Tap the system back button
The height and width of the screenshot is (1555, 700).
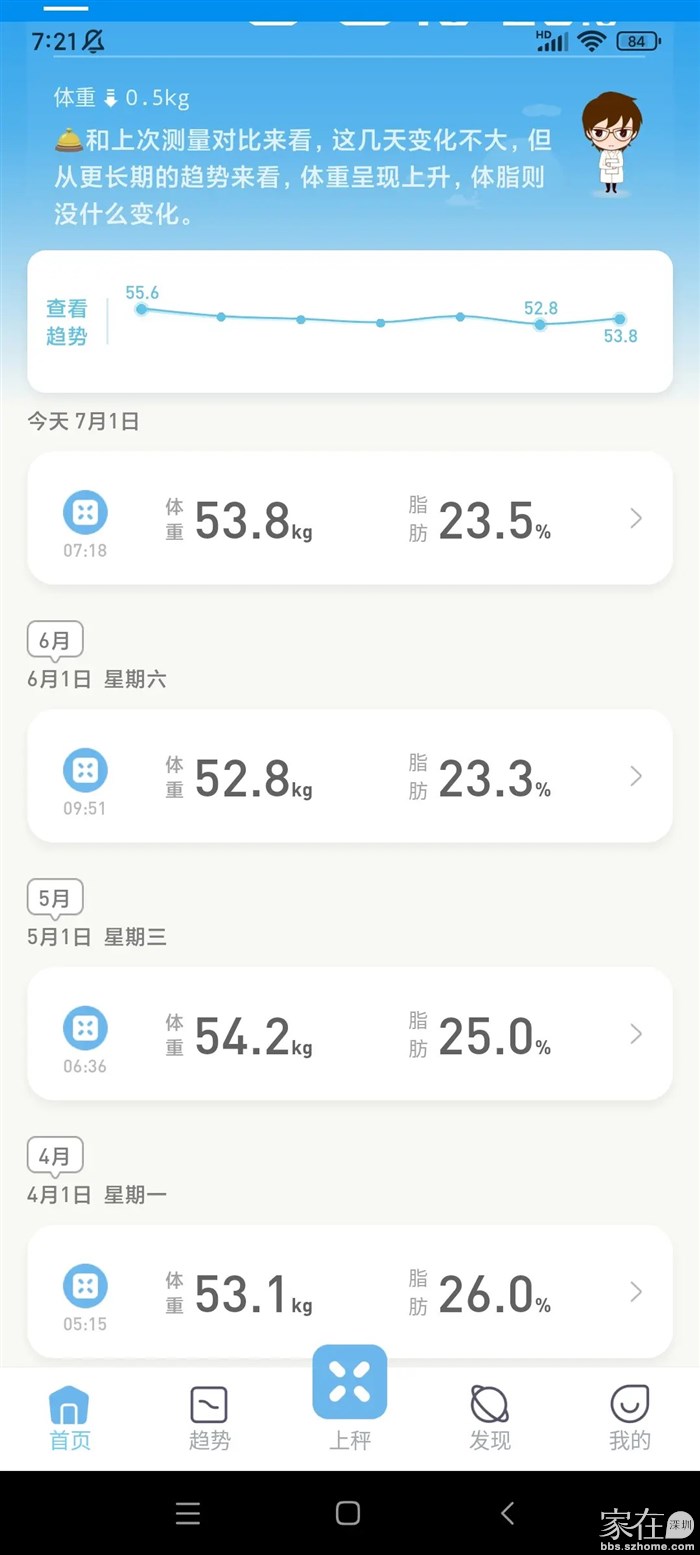tap(507, 1513)
